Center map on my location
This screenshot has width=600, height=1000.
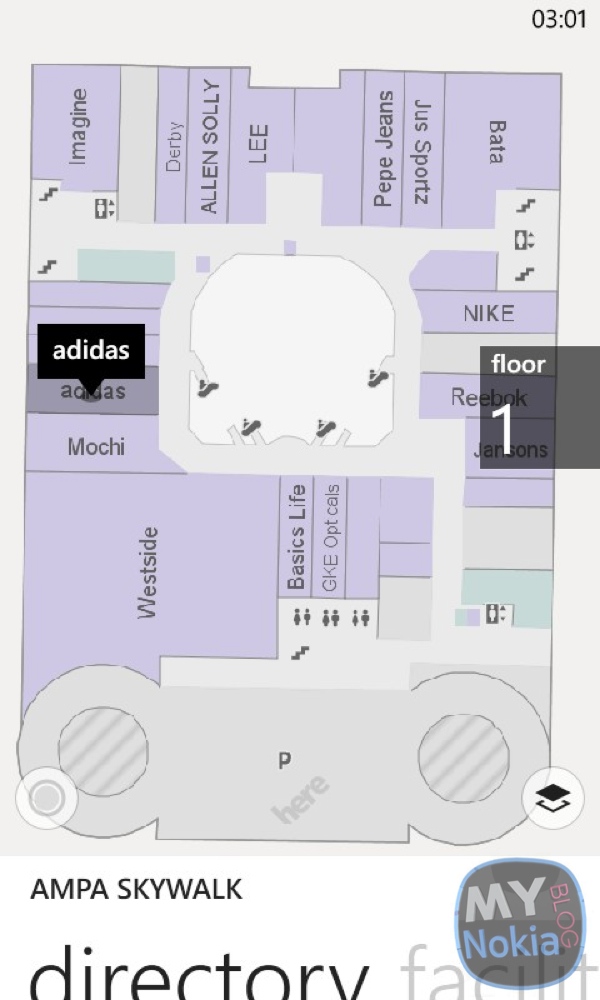click(x=47, y=800)
